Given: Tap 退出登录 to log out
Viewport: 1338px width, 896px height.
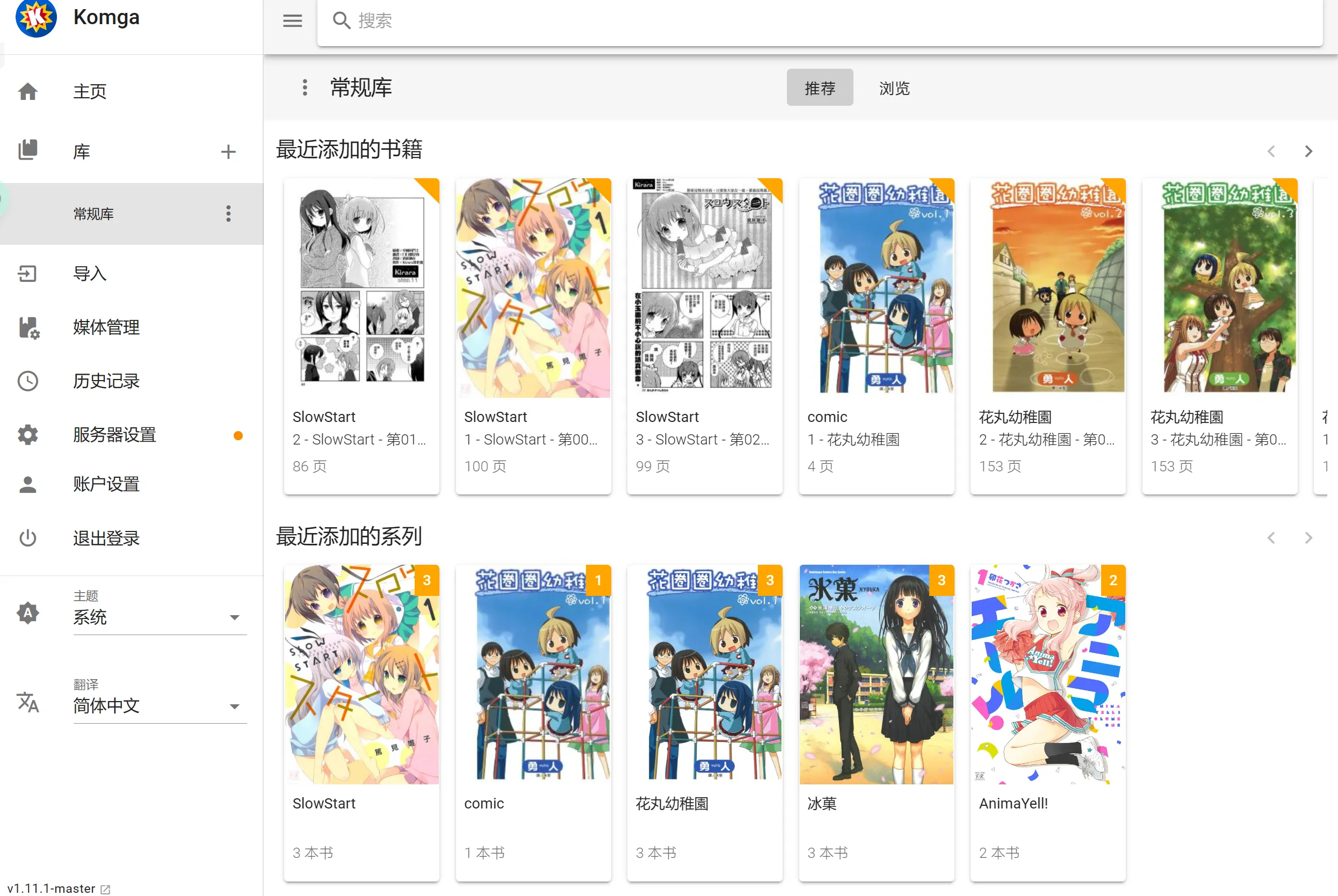Looking at the screenshot, I should pyautogui.click(x=106, y=538).
